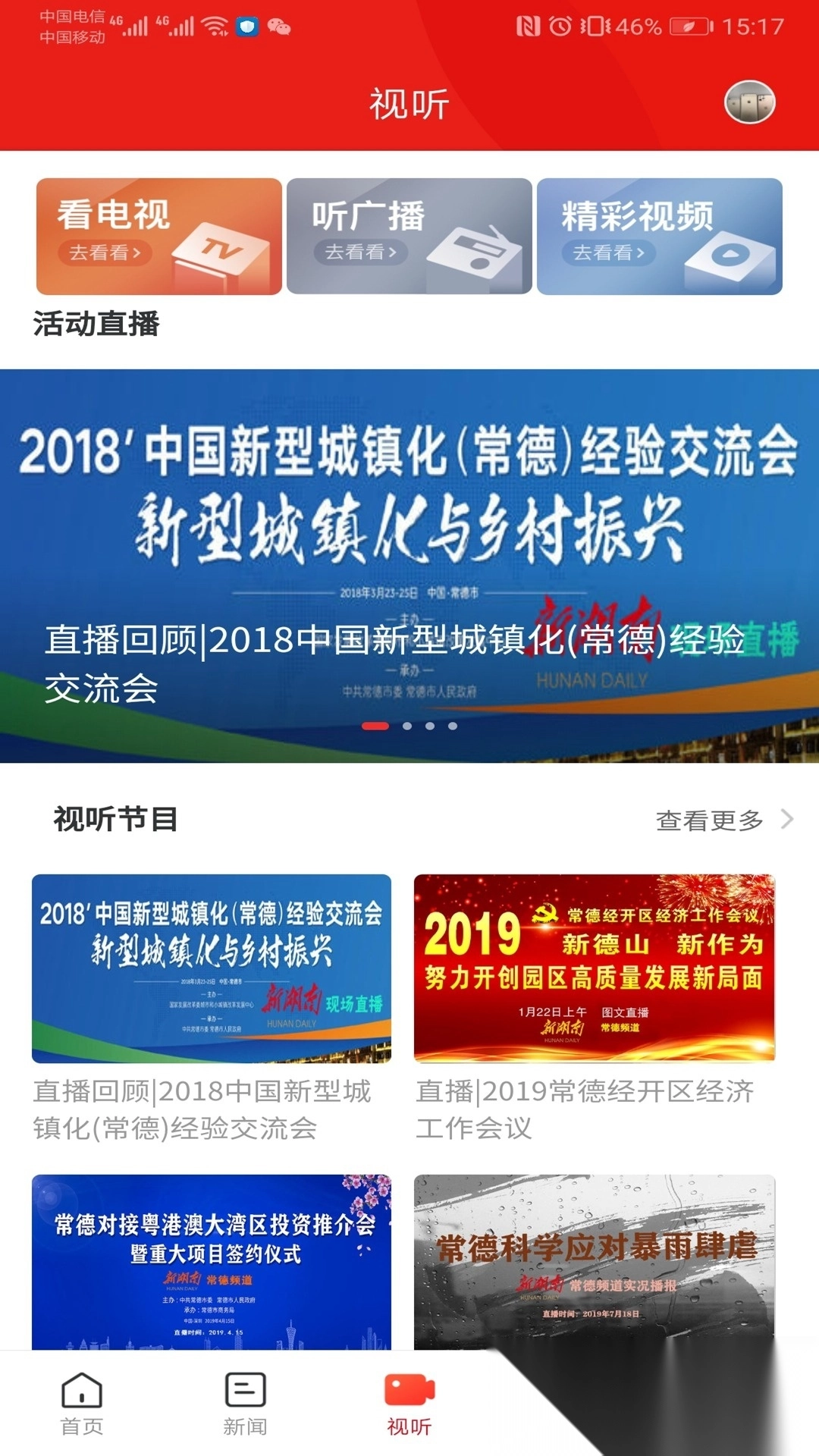Switch to the 新闻 tab
Screen dimensions: 819x1456
point(245,1404)
